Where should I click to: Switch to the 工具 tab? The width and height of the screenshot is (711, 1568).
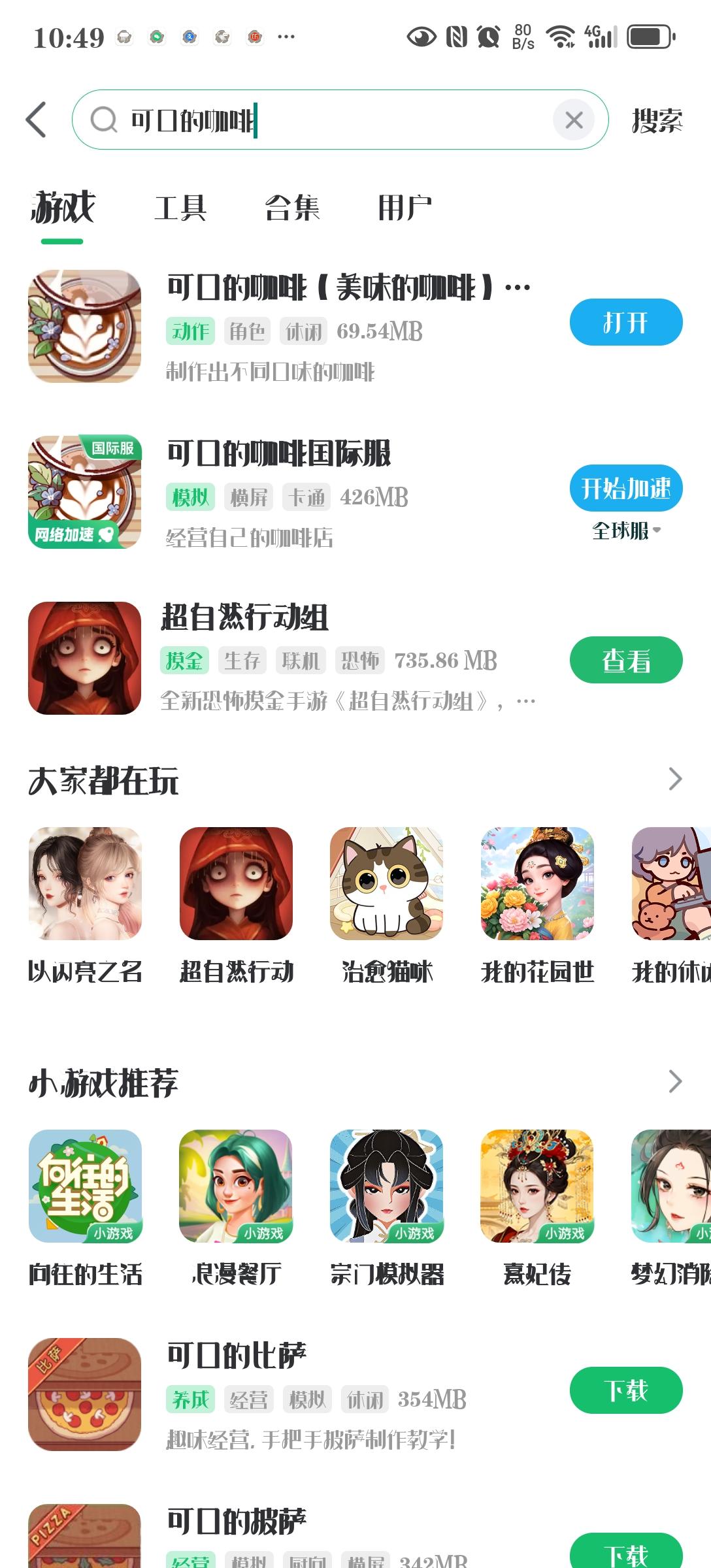pos(181,208)
